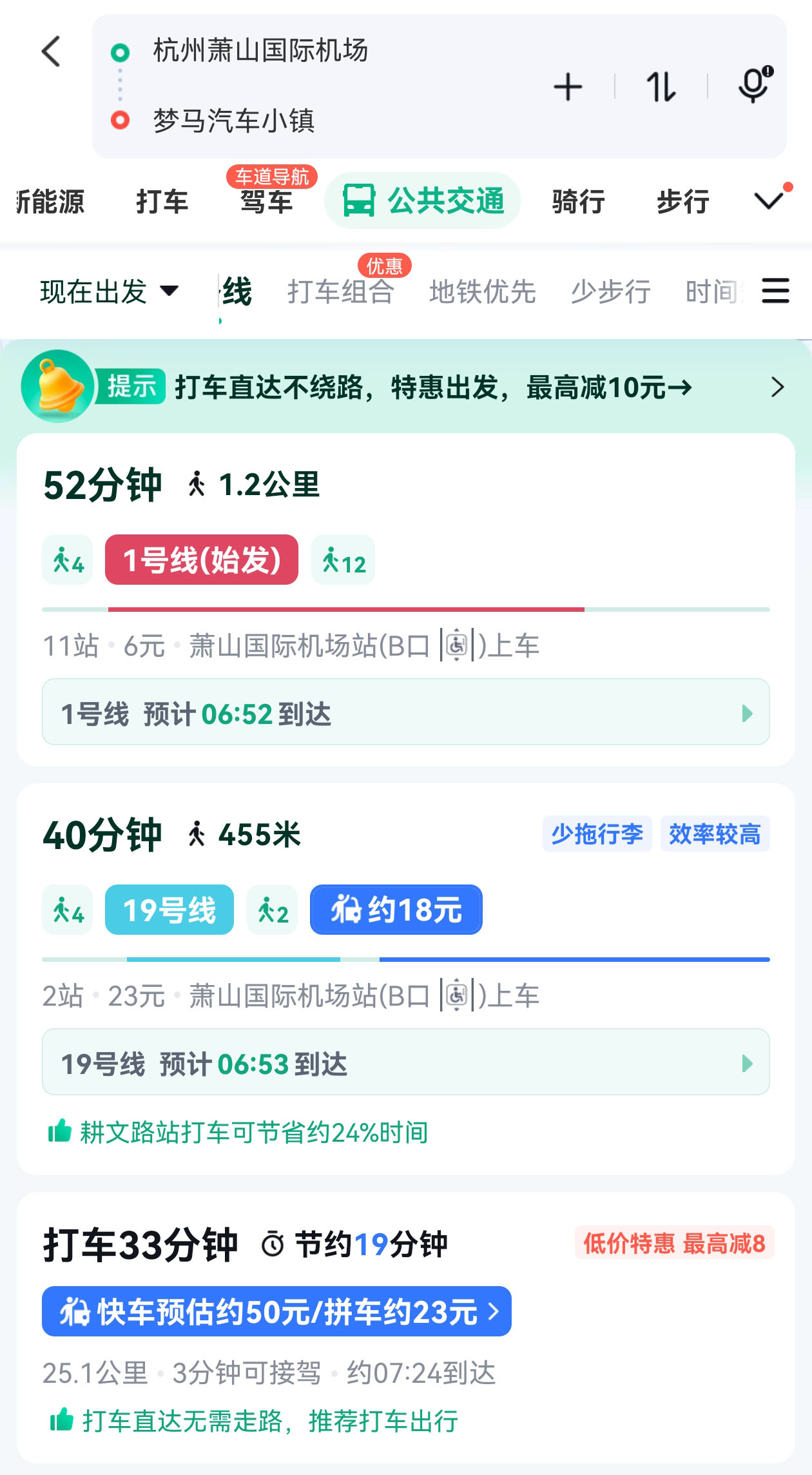The height and width of the screenshot is (1475, 812).
Task: Switch to the 驾车 tab
Action: tap(267, 200)
